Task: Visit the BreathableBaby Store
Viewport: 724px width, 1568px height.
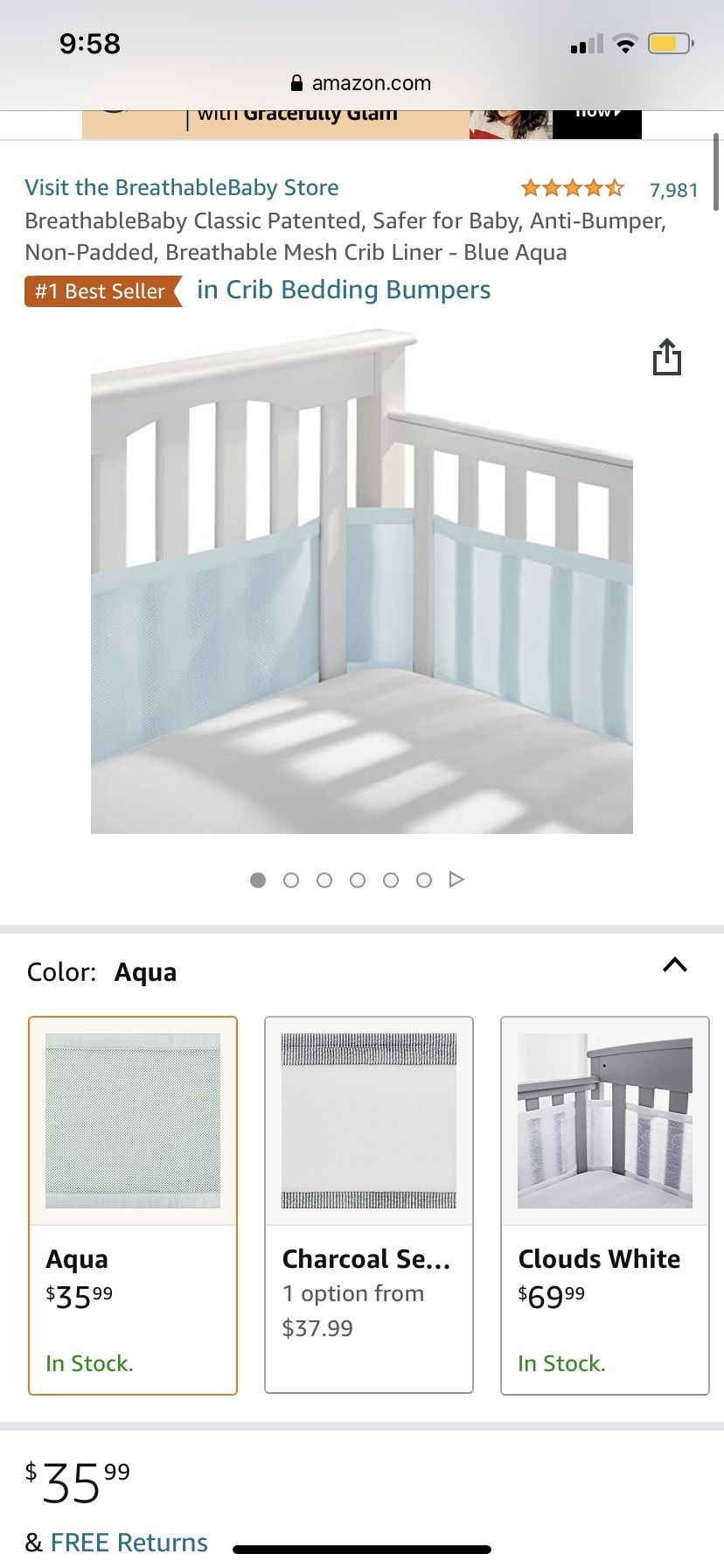Action: pyautogui.click(x=182, y=187)
